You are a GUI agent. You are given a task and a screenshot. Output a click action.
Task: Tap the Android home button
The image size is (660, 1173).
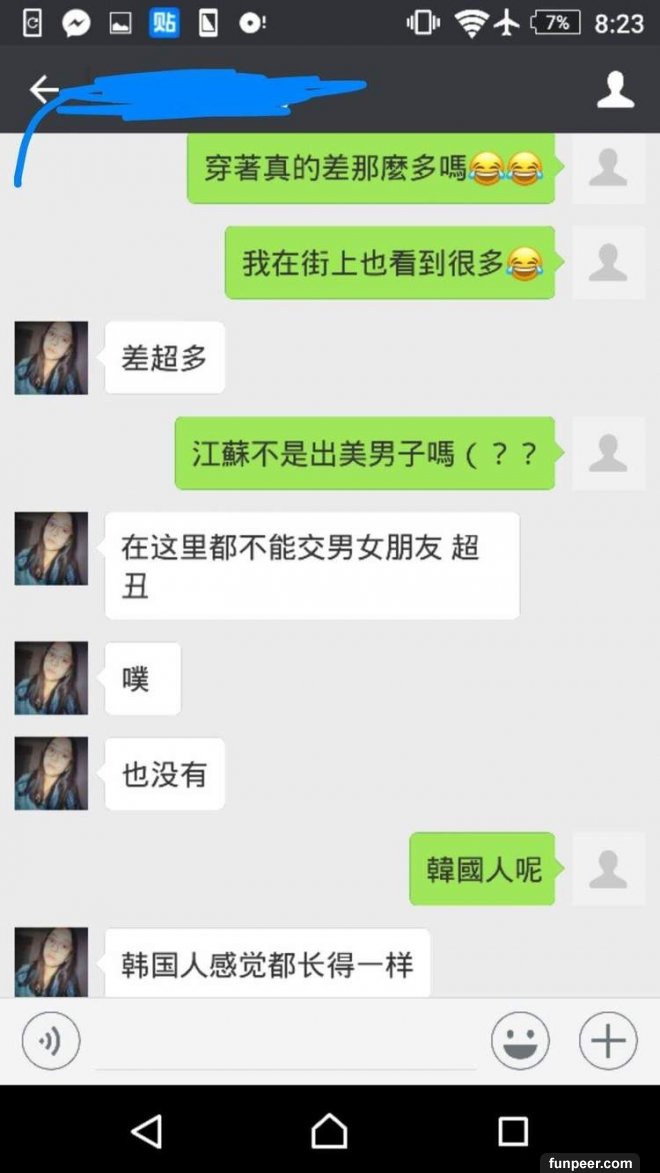(x=329, y=1131)
